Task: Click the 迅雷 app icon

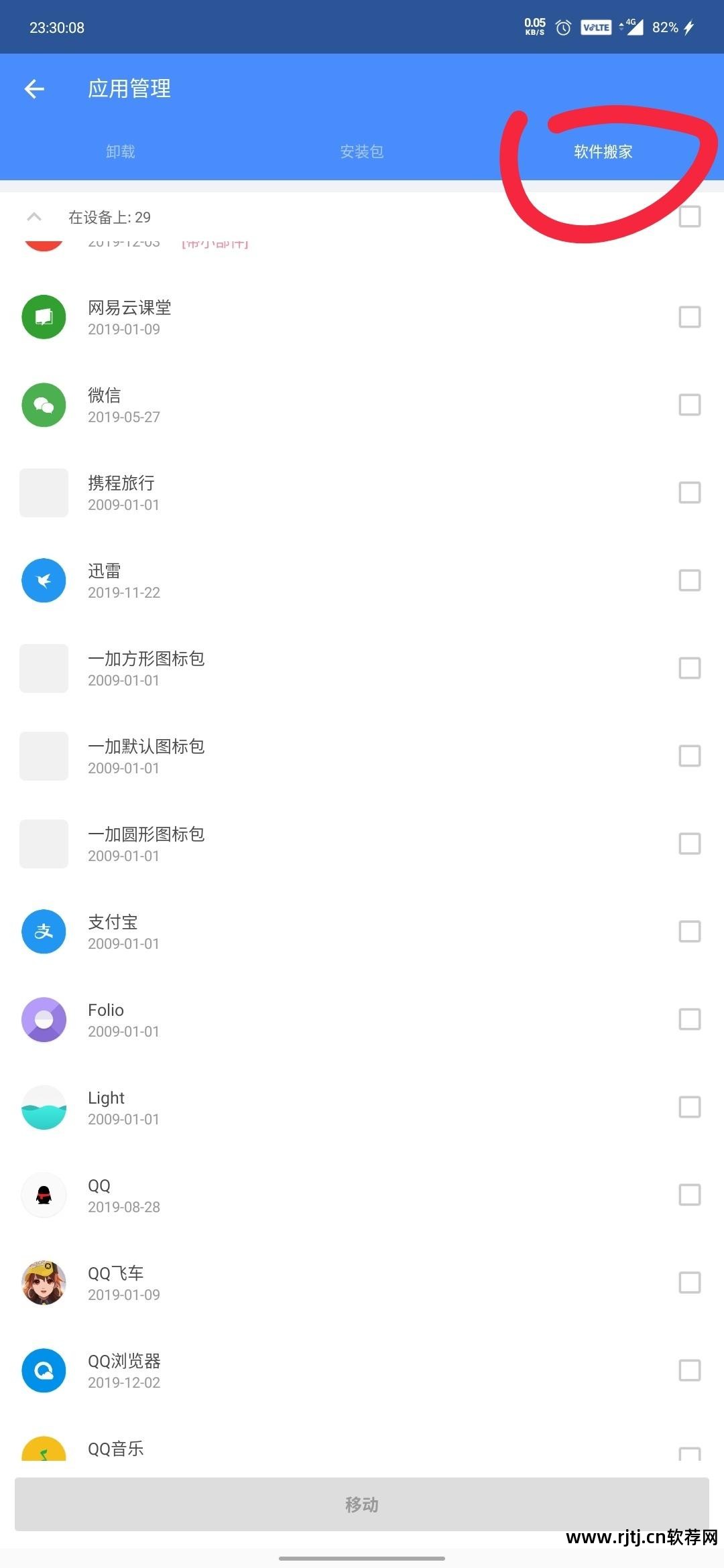Action: point(44,580)
